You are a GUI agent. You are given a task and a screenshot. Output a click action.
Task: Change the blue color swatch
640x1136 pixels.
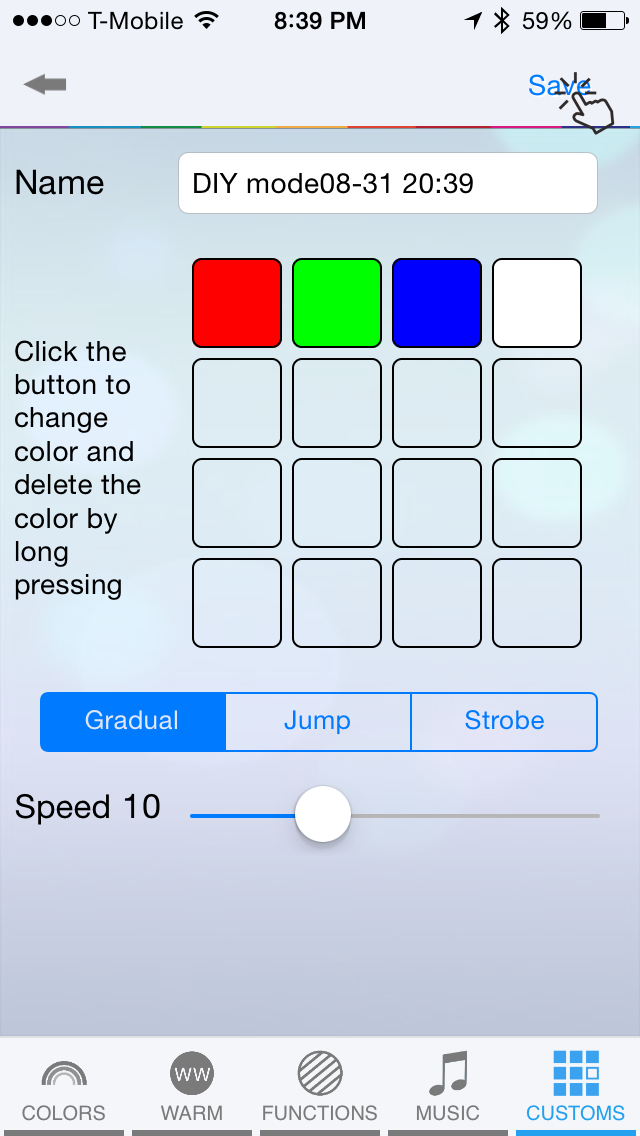[437, 303]
